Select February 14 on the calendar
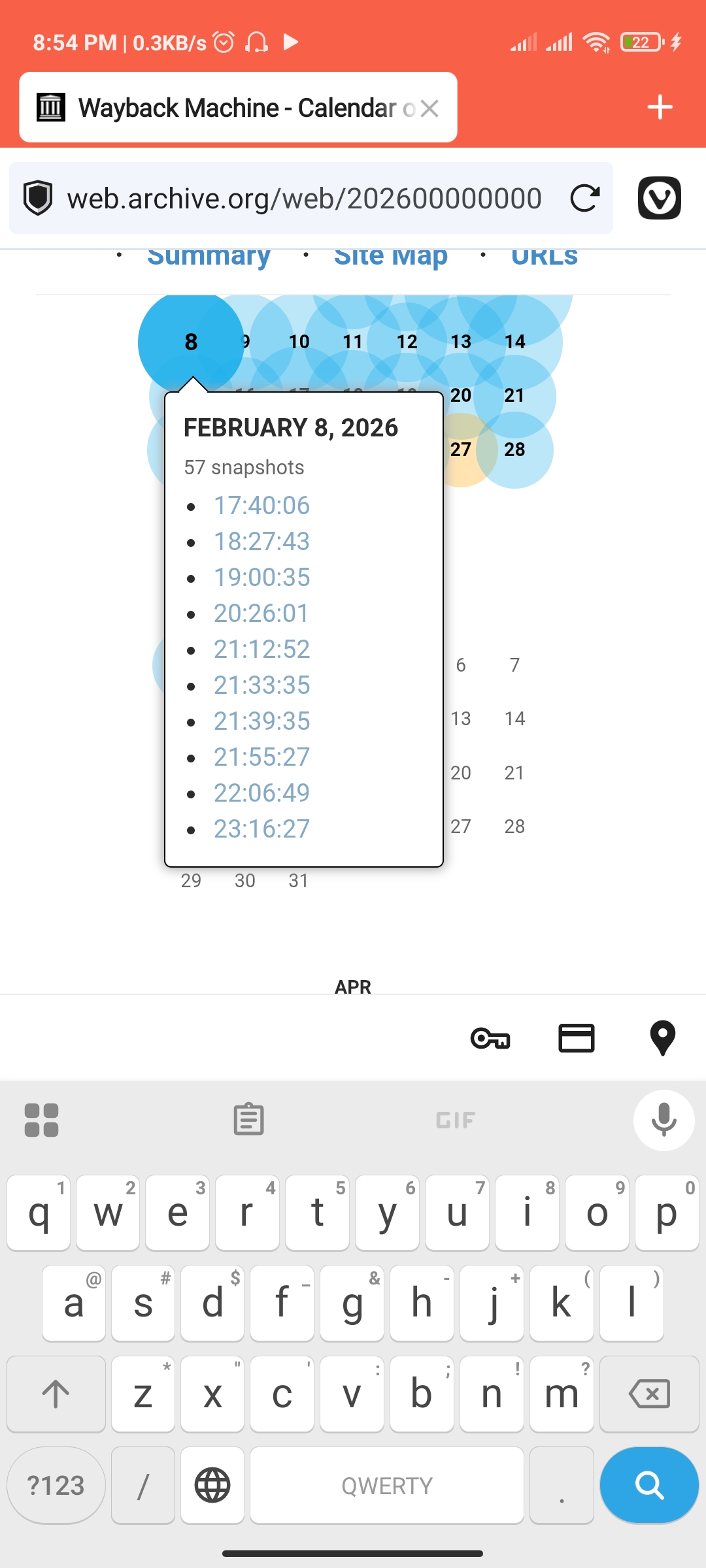Image resolution: width=706 pixels, height=1568 pixels. 514,342
